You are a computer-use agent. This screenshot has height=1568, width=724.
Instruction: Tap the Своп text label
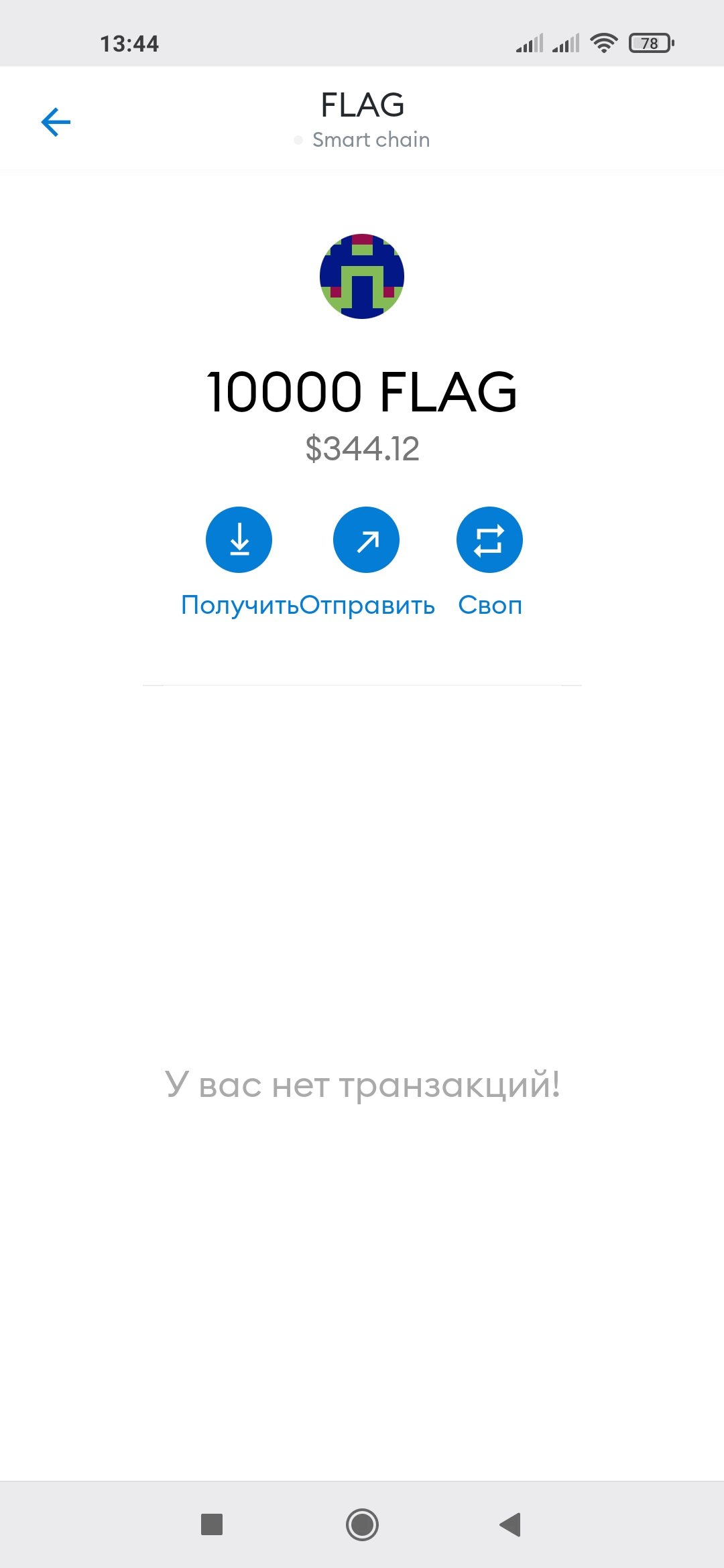pos(490,605)
